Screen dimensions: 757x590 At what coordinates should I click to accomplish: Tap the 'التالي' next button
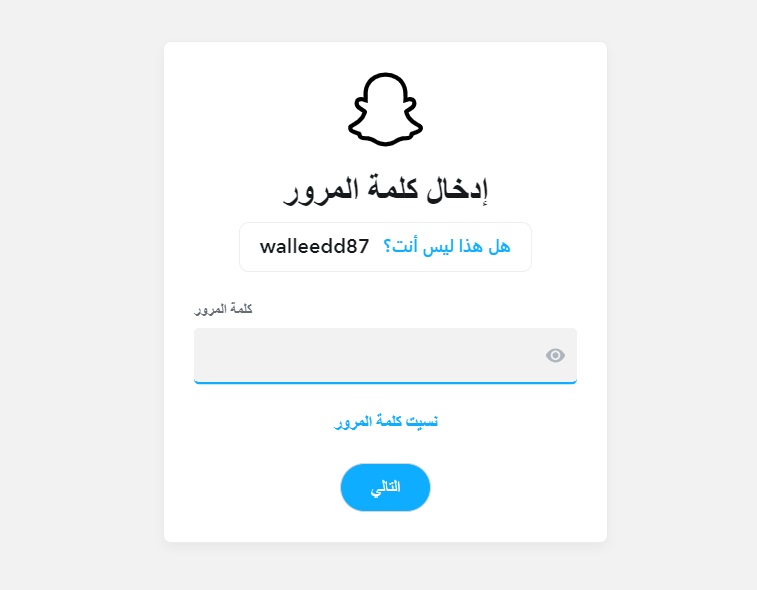[x=385, y=487]
